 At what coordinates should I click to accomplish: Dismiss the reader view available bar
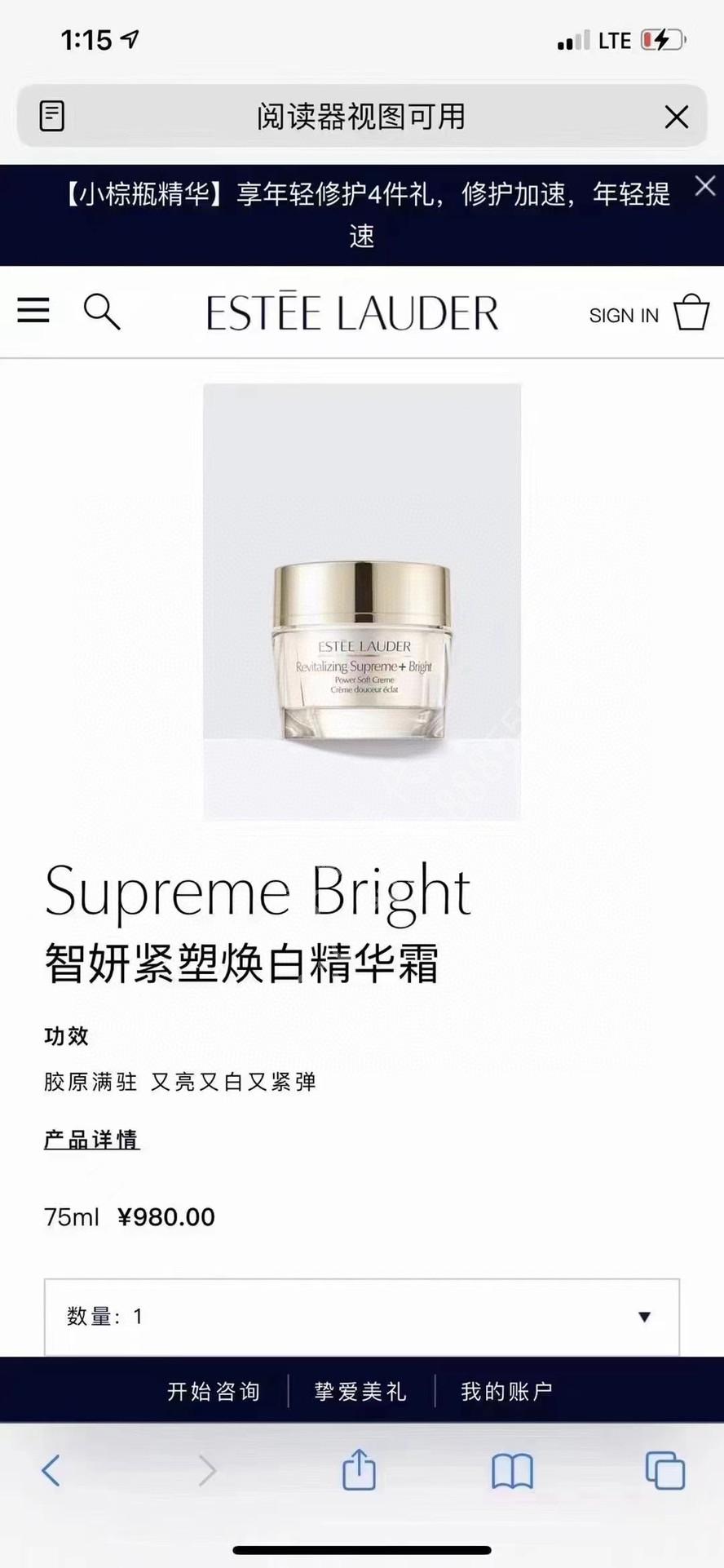pyautogui.click(x=676, y=117)
